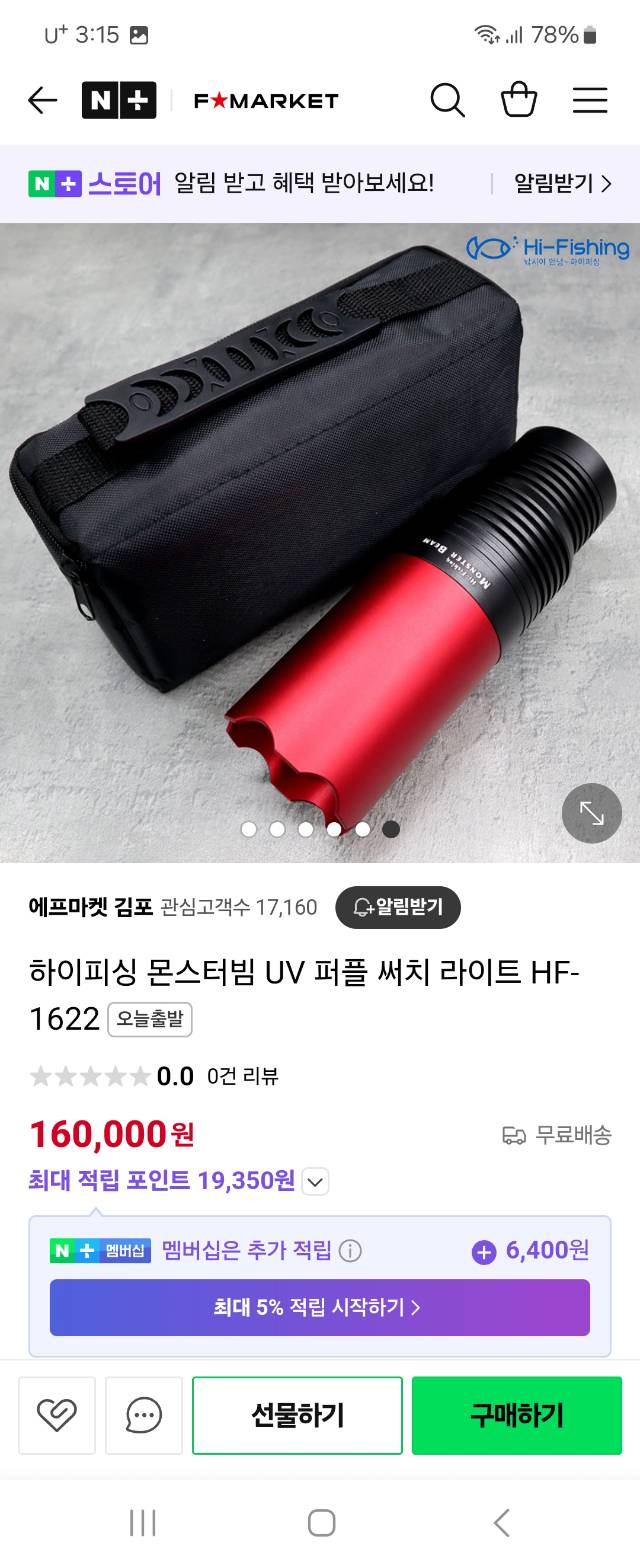Tap the dark 알림받기 bell button

397,907
